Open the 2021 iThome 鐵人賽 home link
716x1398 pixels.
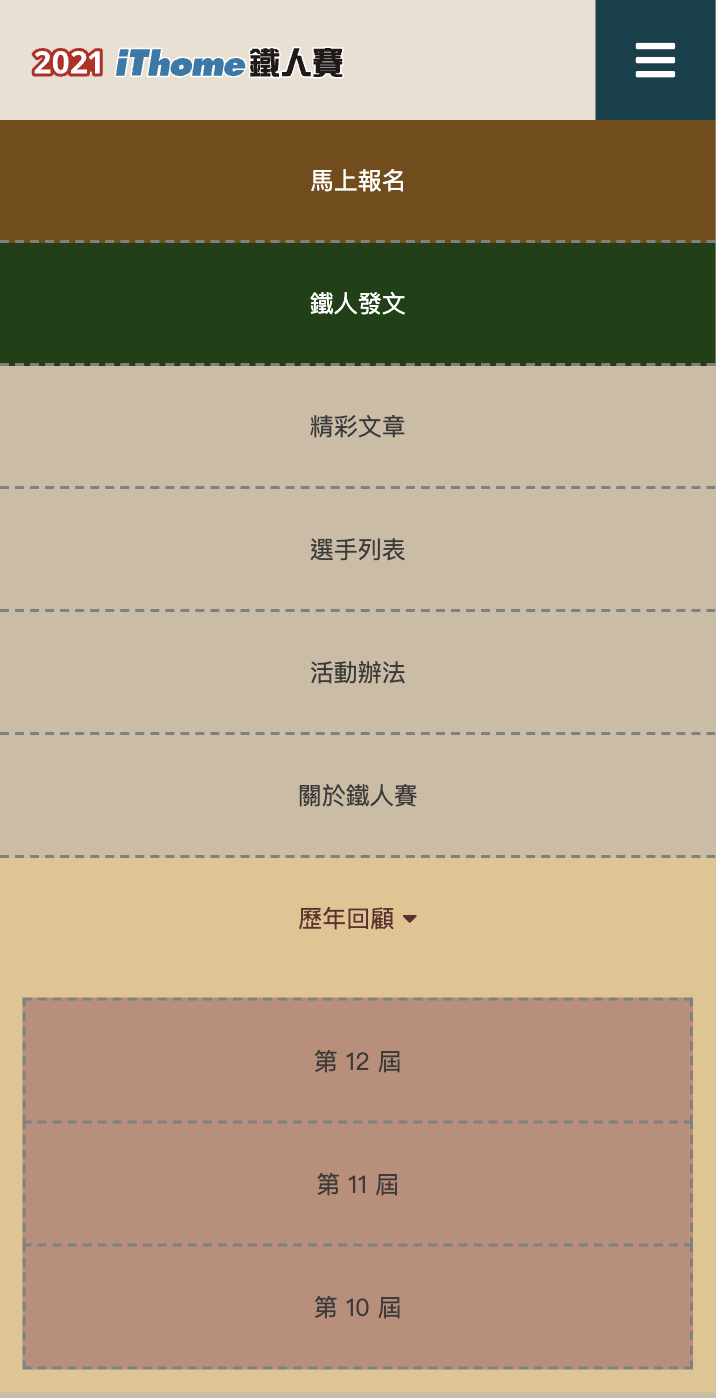188,63
